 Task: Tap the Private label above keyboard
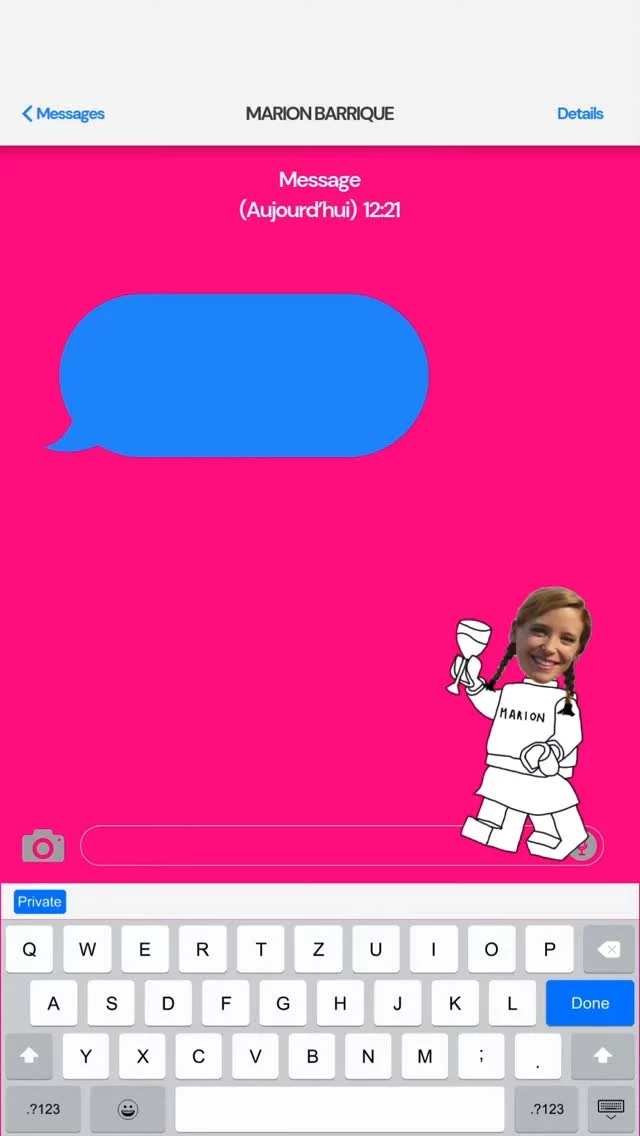pos(40,902)
